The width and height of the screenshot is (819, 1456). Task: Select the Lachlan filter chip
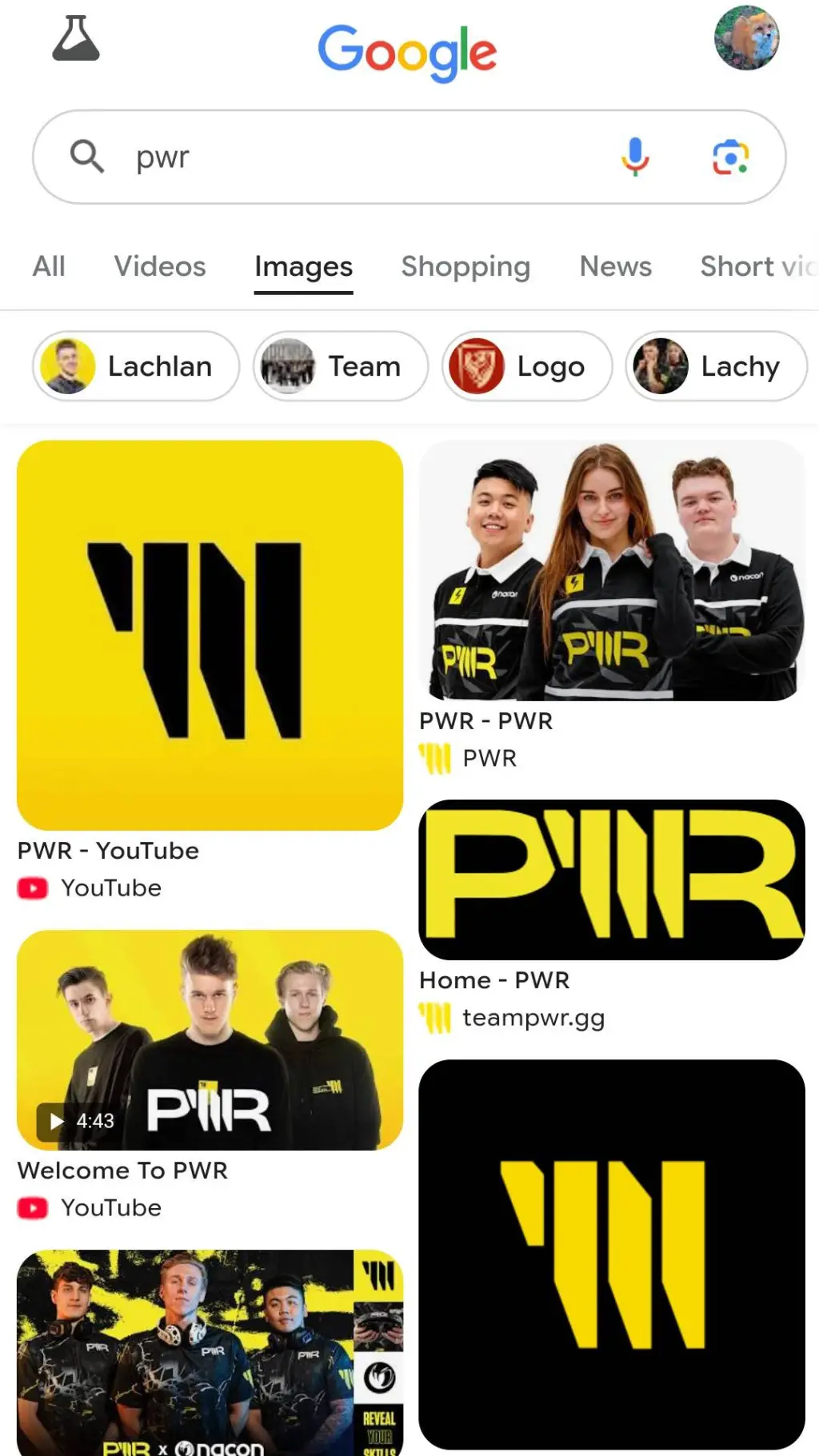tap(136, 366)
